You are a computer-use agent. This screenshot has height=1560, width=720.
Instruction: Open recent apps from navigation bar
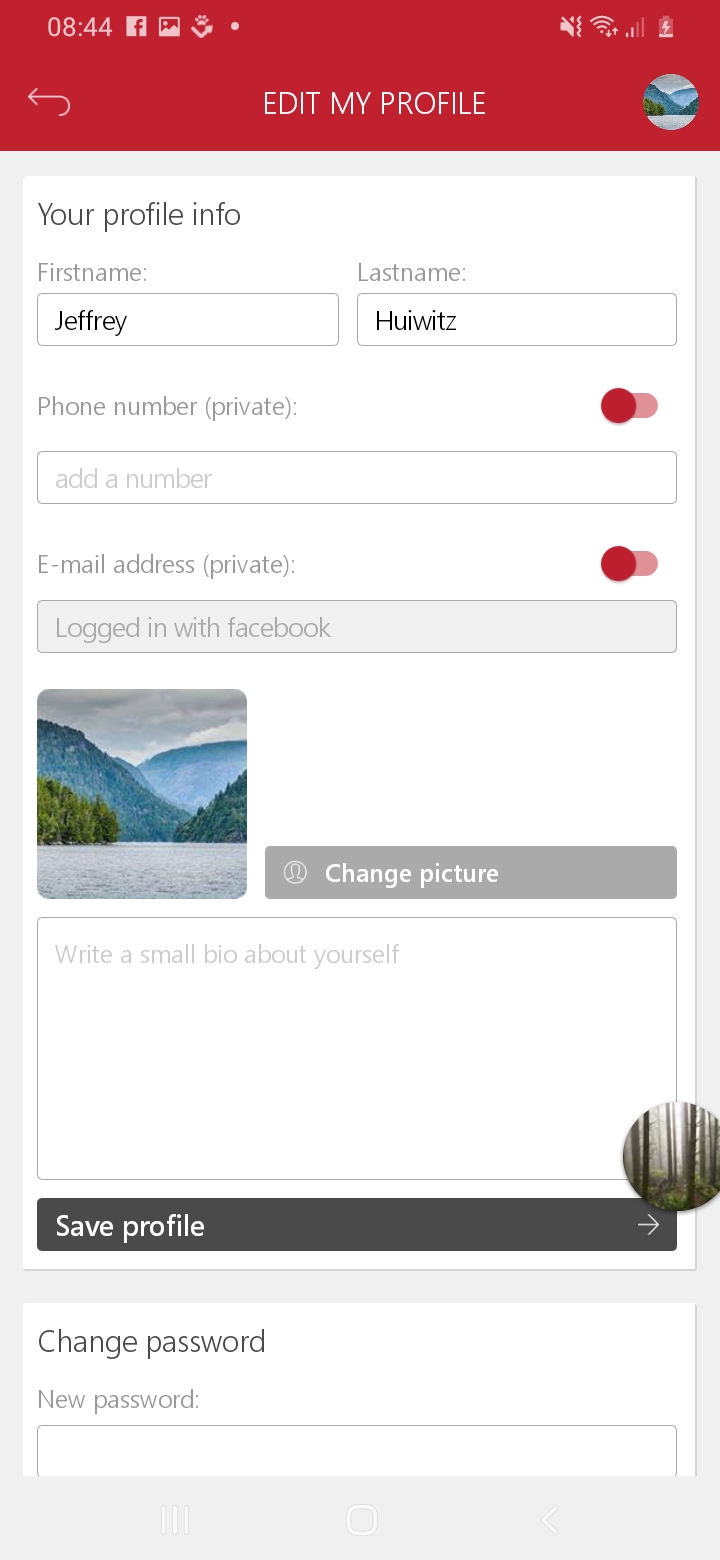click(x=175, y=1520)
